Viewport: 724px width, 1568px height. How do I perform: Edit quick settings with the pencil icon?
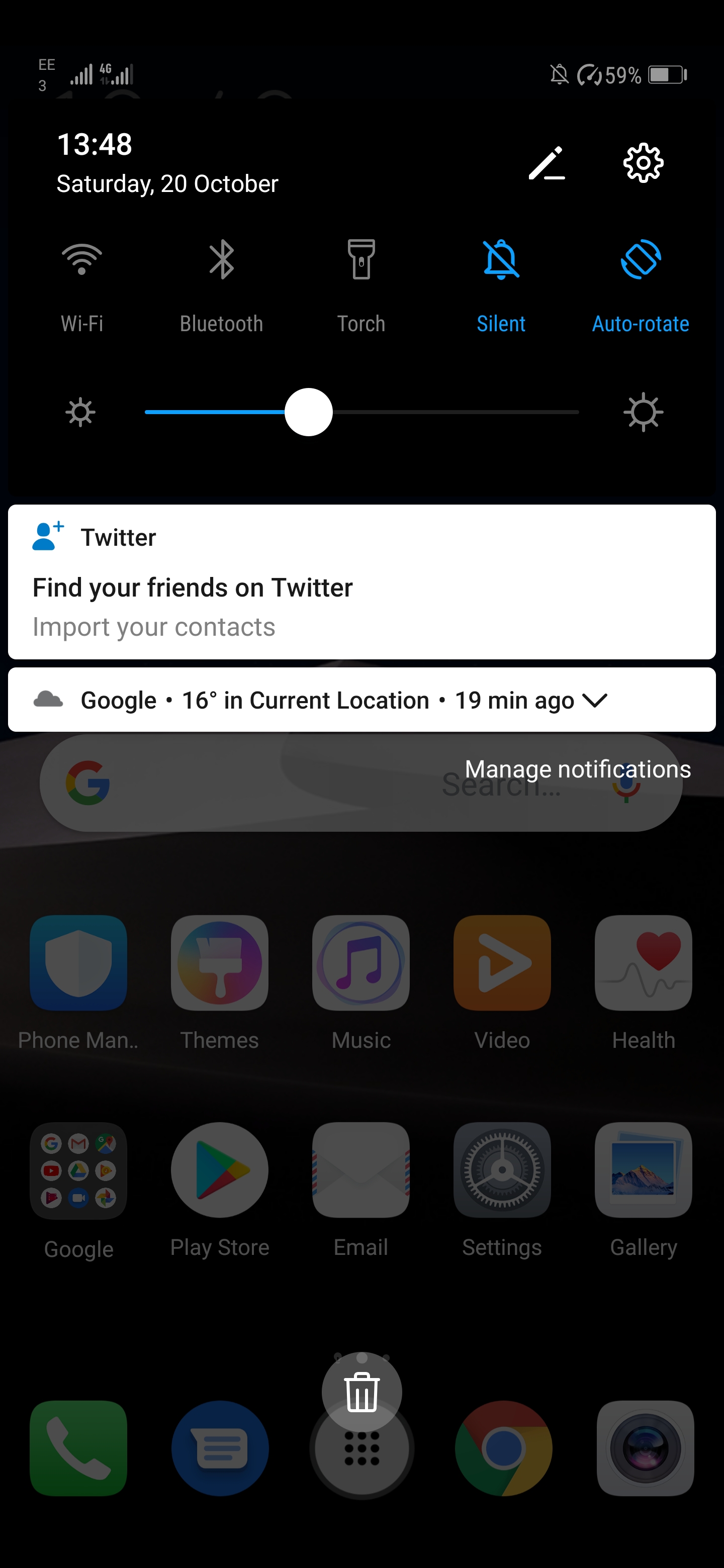[x=546, y=163]
